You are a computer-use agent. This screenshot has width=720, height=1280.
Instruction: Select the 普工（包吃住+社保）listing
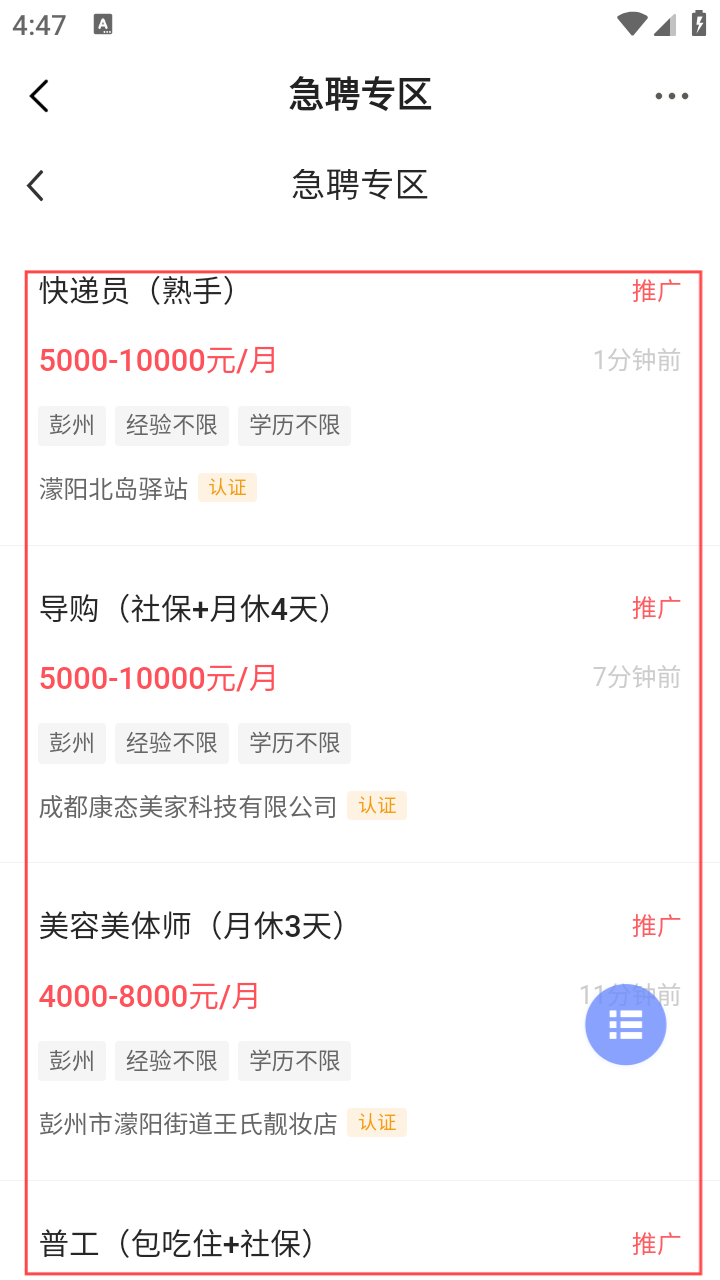point(178,1244)
